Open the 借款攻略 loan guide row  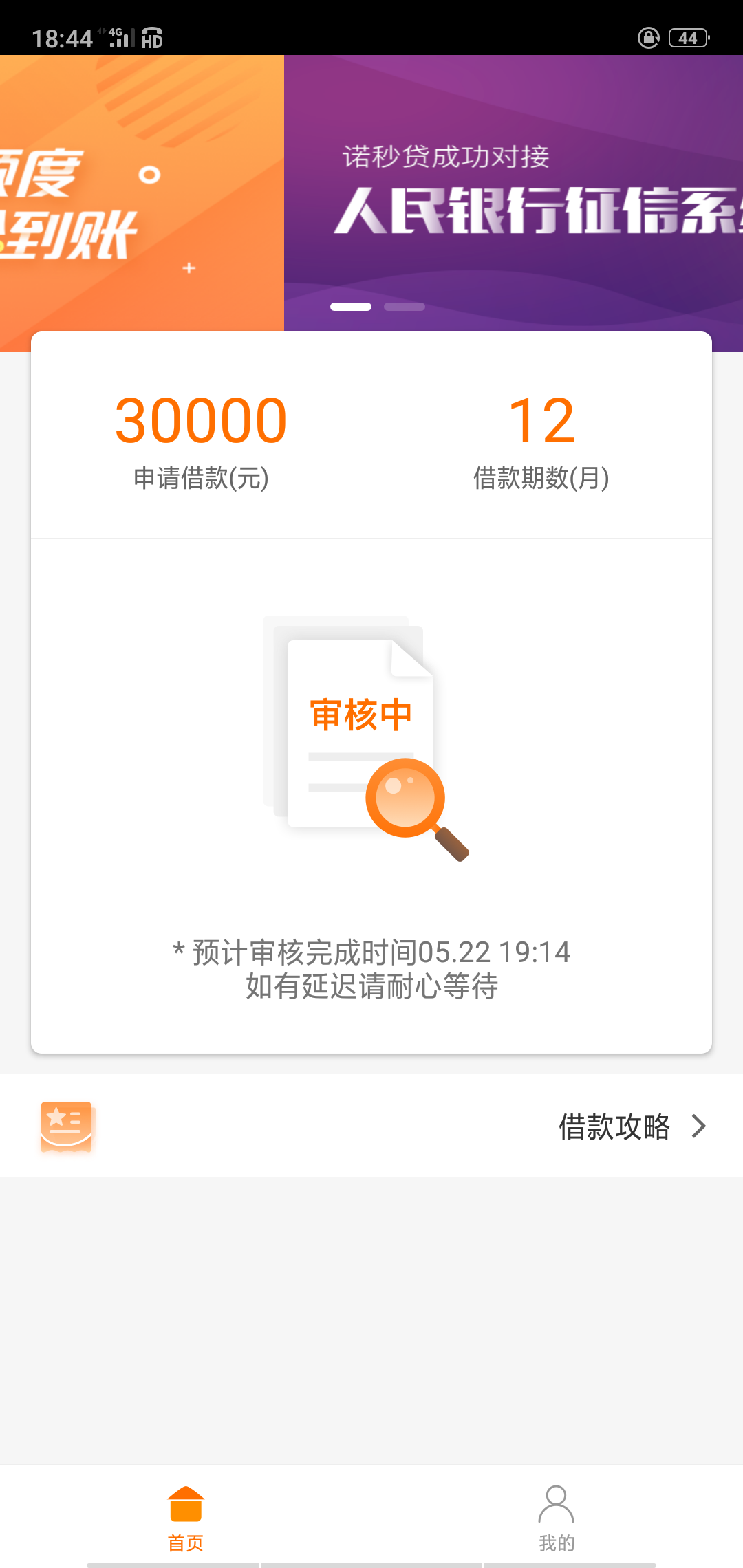click(x=371, y=1126)
